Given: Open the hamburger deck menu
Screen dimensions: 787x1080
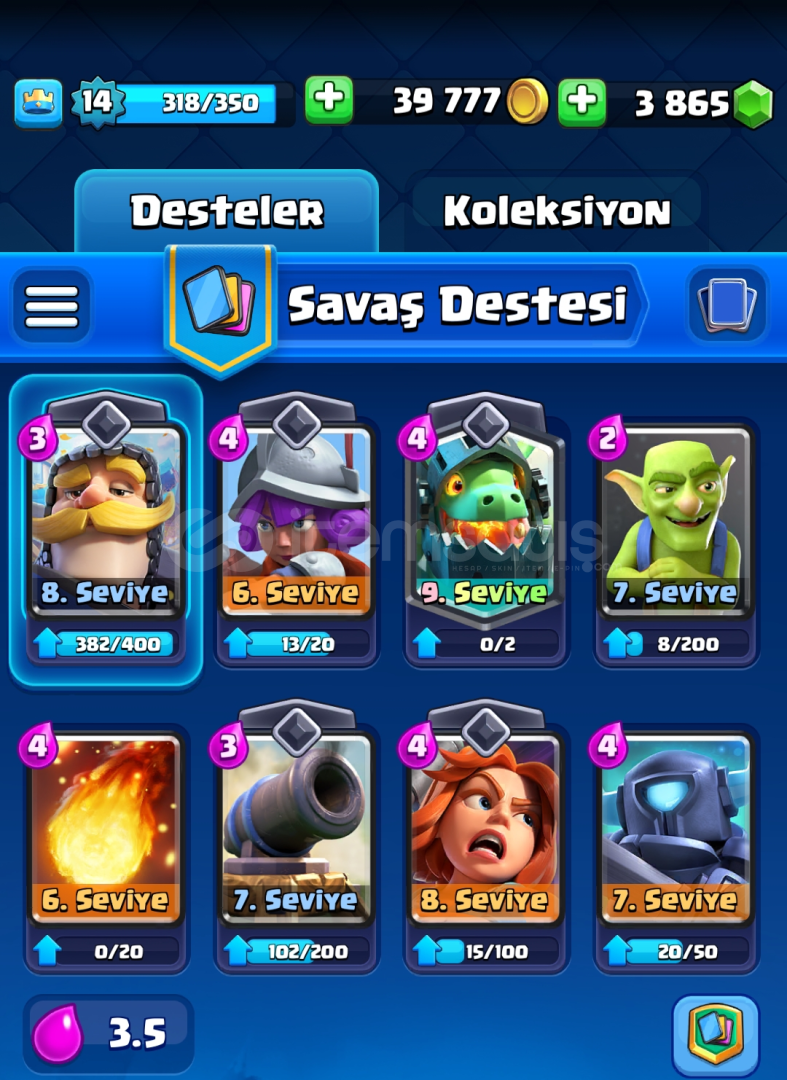Looking at the screenshot, I should [51, 305].
